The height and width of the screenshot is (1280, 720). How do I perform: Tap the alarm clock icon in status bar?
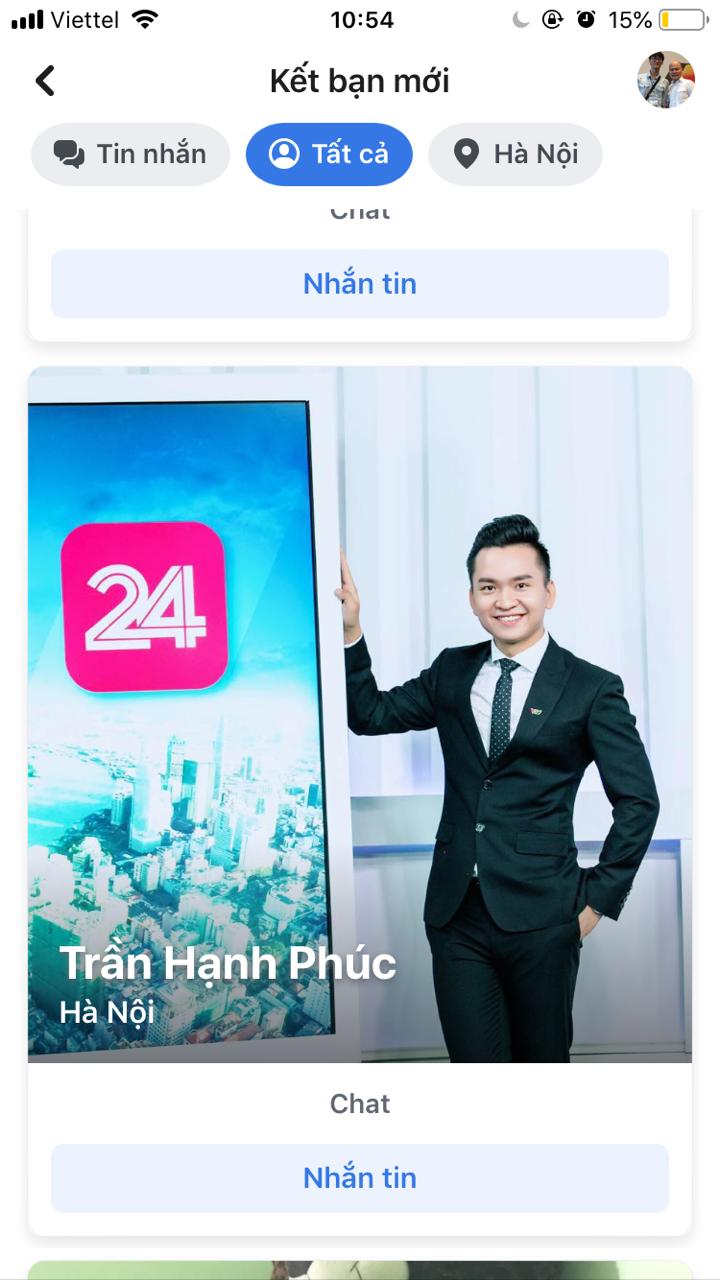click(x=585, y=18)
